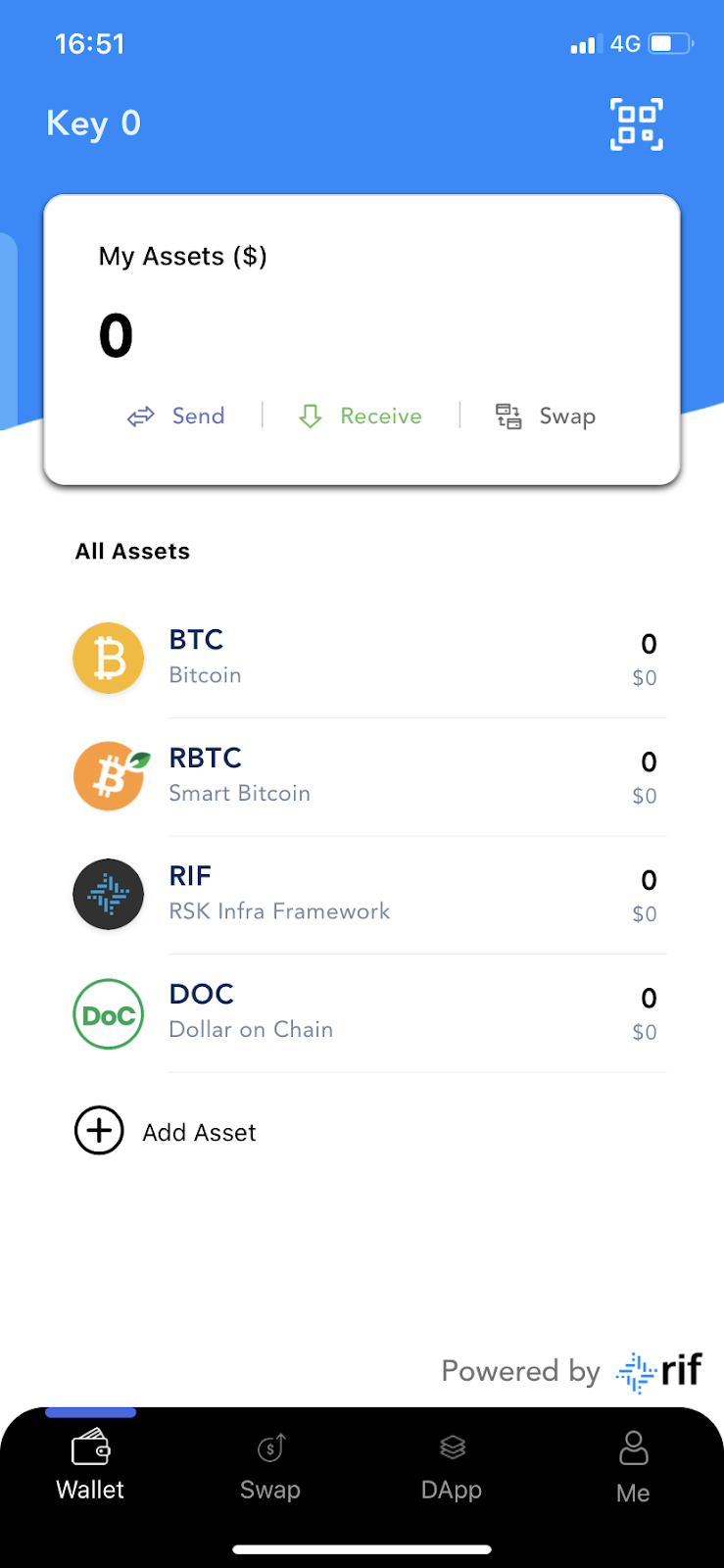
Task: Open the QR code scanner
Action: (636, 125)
